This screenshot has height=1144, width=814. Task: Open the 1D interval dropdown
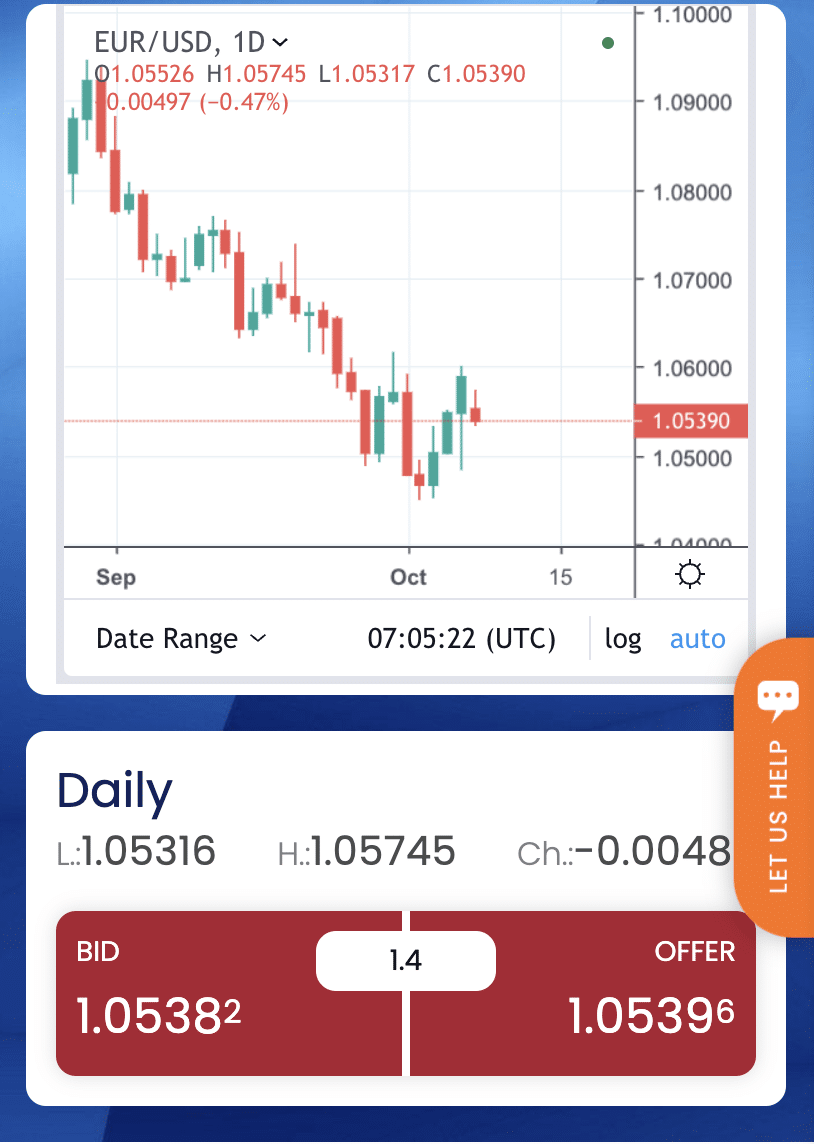pos(261,43)
